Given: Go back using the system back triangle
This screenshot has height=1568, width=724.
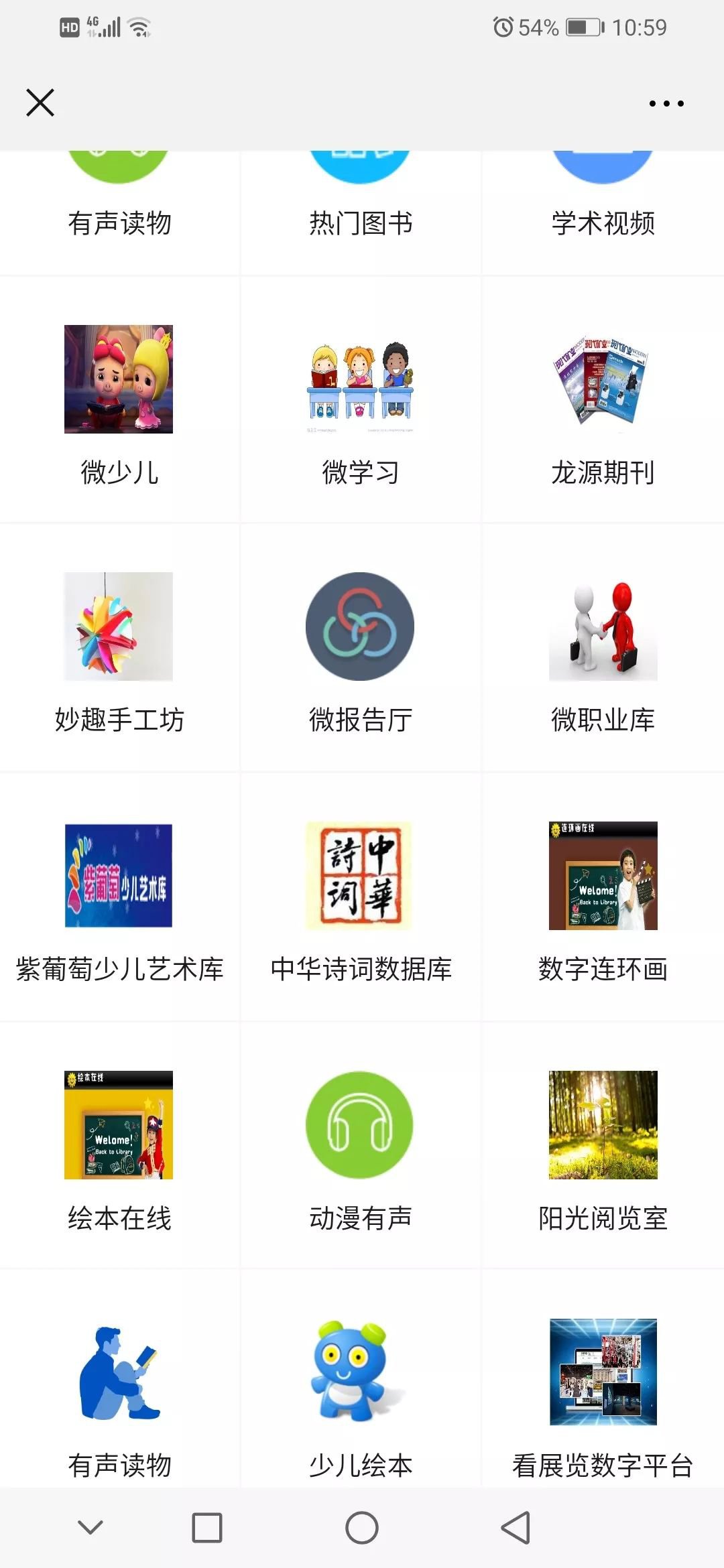Looking at the screenshot, I should [x=516, y=1528].
